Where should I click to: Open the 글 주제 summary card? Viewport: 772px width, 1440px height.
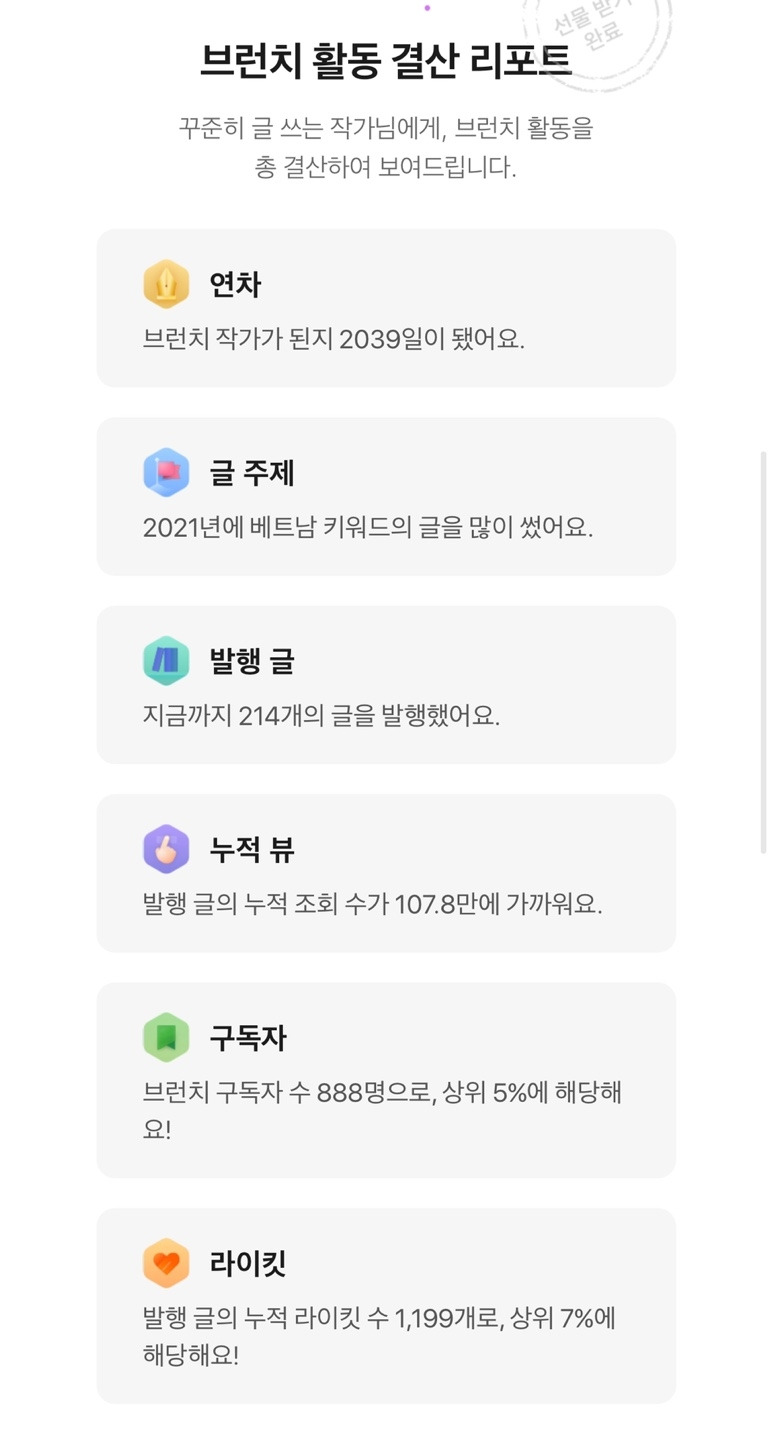coord(386,495)
